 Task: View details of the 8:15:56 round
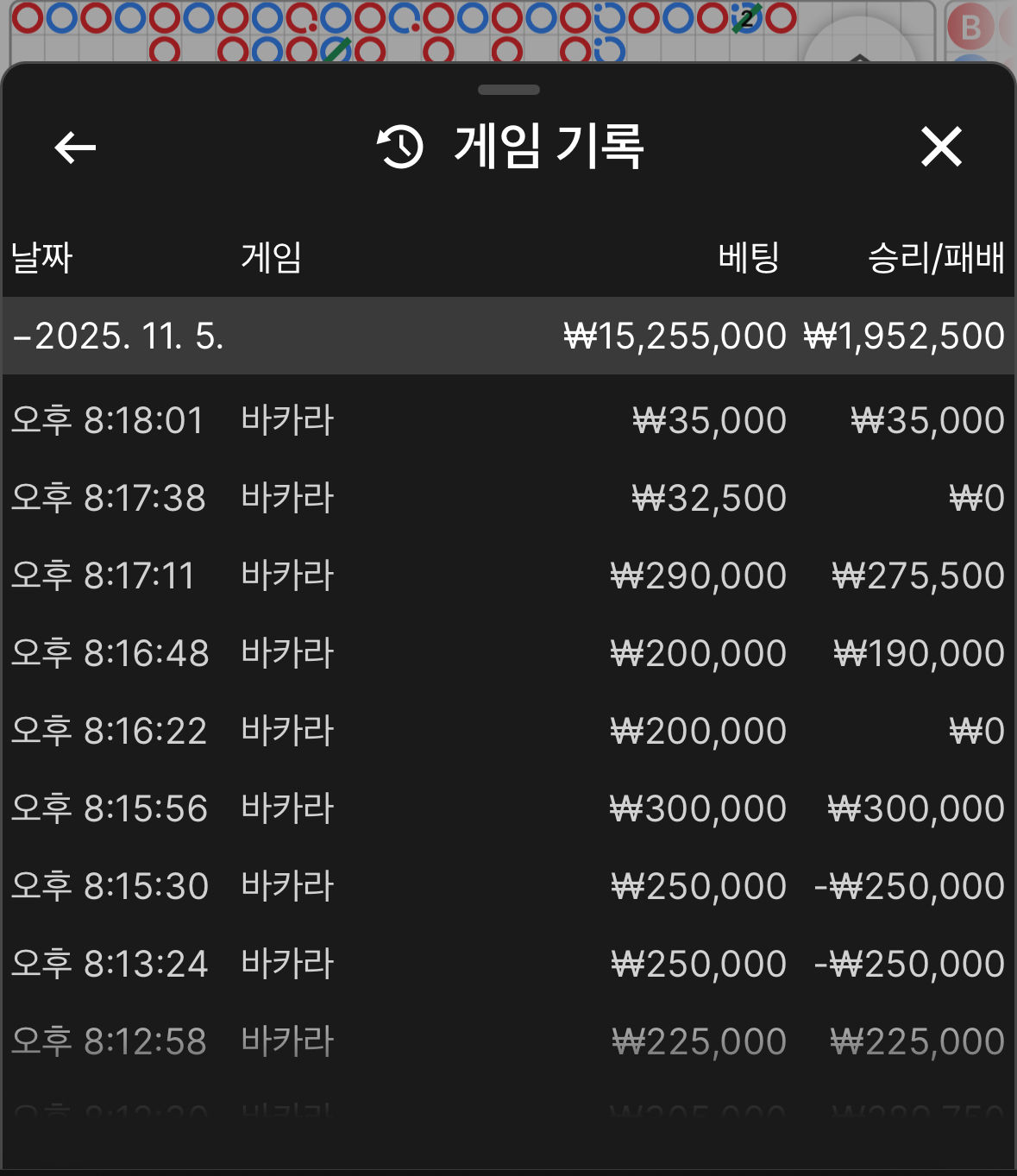pyautogui.click(x=507, y=809)
